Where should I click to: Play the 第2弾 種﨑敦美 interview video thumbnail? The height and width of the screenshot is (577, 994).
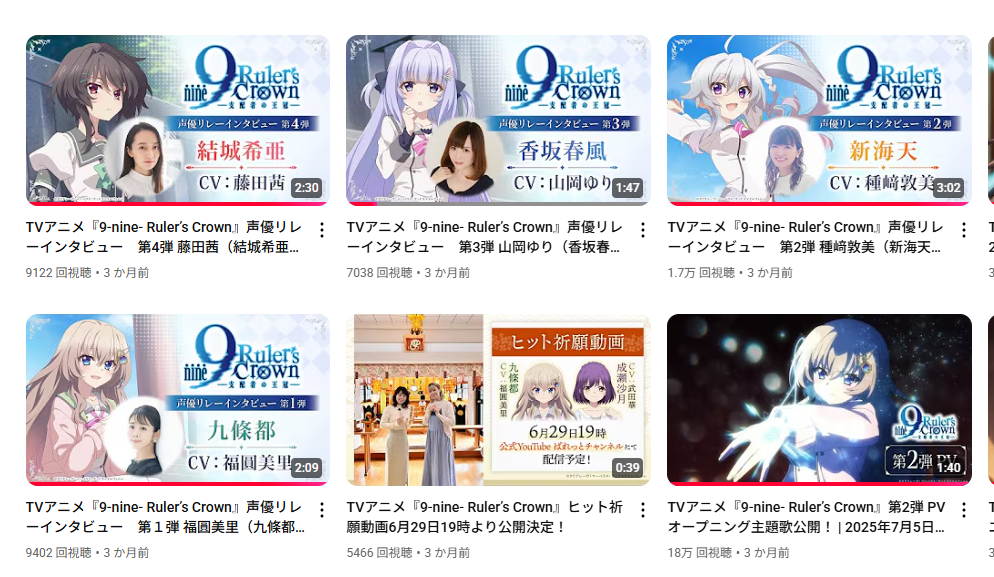click(x=819, y=120)
